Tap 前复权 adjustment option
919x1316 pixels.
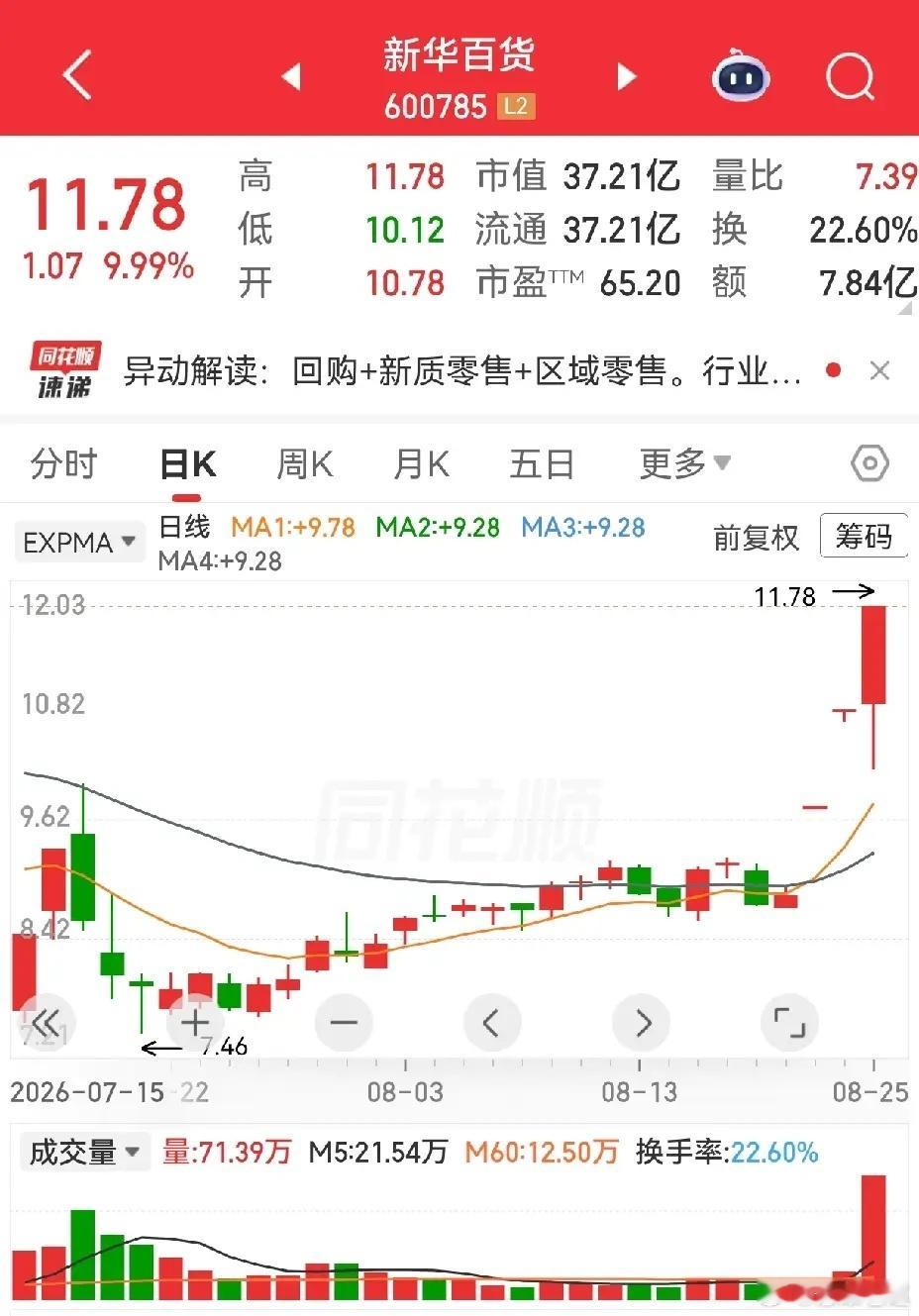coord(756,538)
